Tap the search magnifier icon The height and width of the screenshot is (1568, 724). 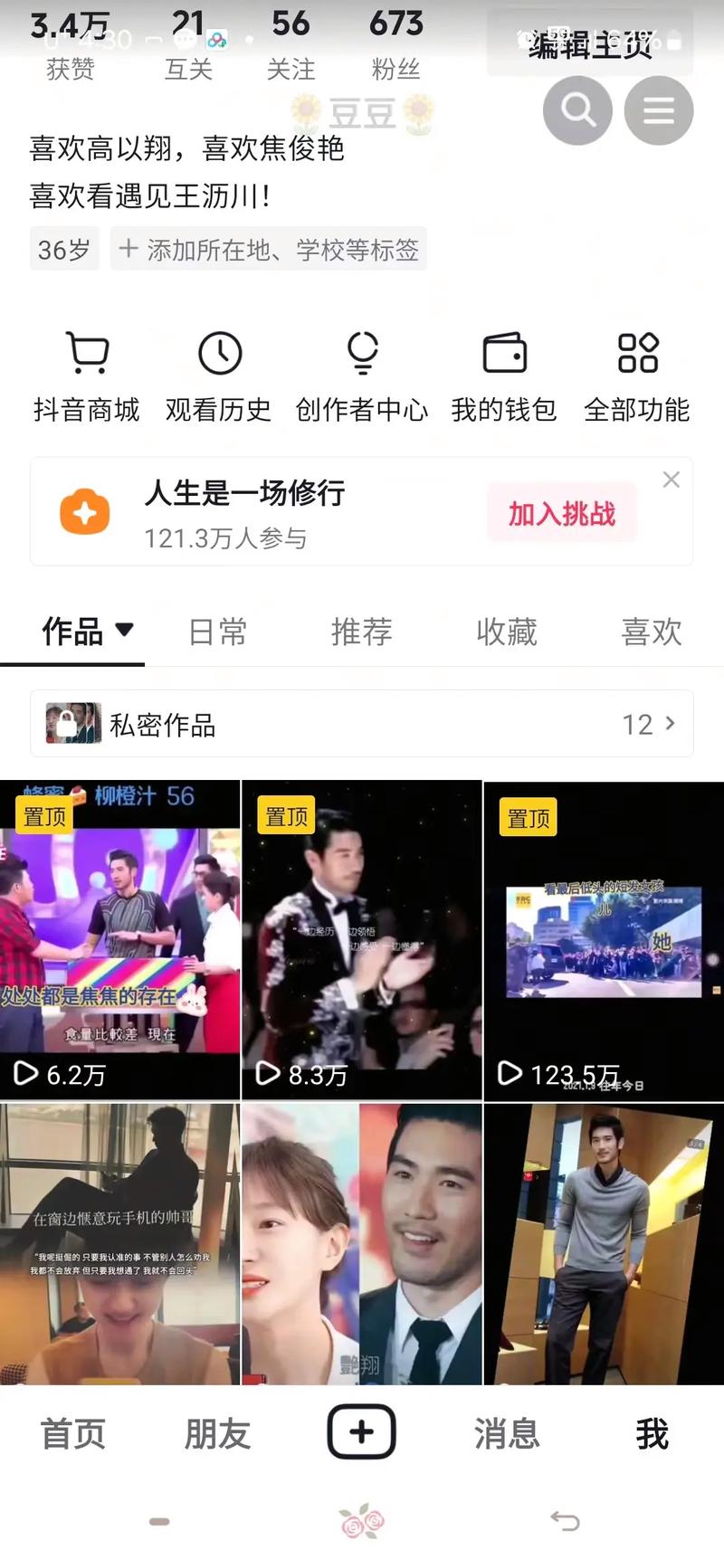coord(577,110)
